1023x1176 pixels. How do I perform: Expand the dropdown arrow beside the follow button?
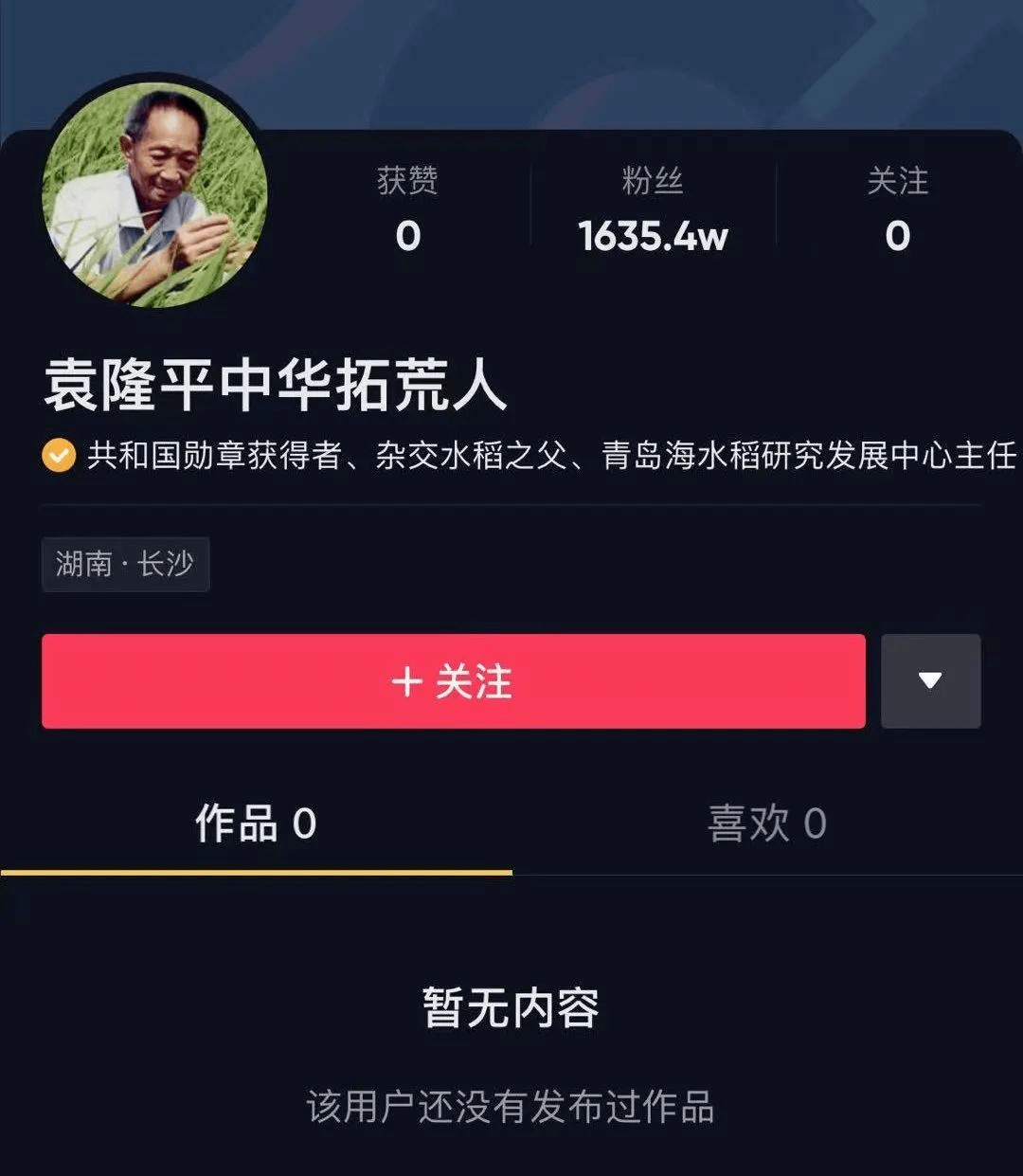pyautogui.click(x=930, y=681)
